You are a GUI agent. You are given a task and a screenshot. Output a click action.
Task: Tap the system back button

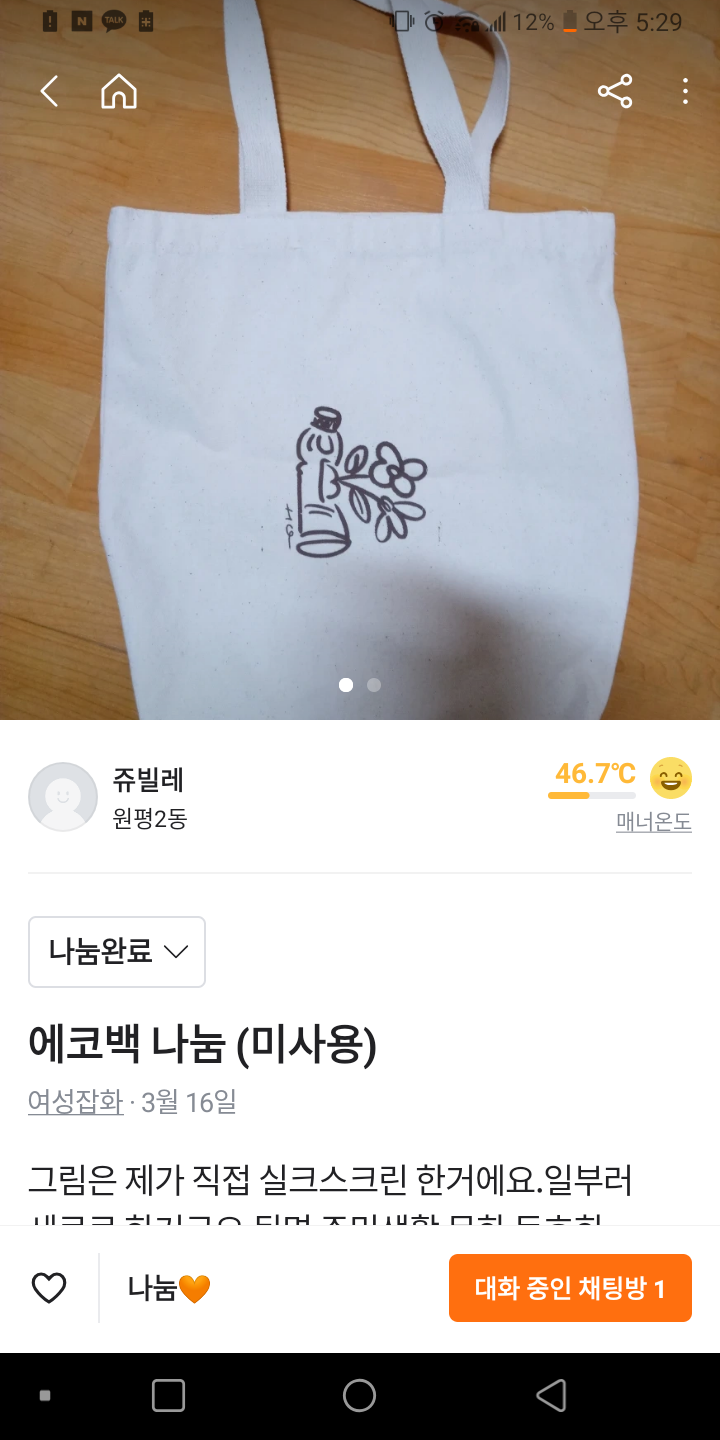pos(551,1395)
